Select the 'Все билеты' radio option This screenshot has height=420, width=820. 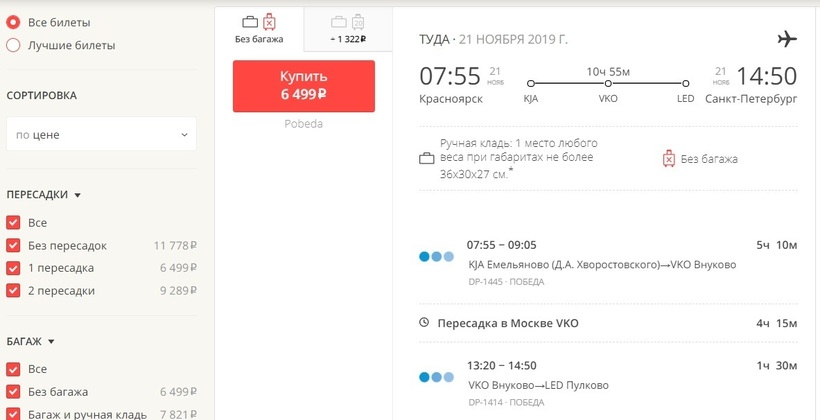13,22
